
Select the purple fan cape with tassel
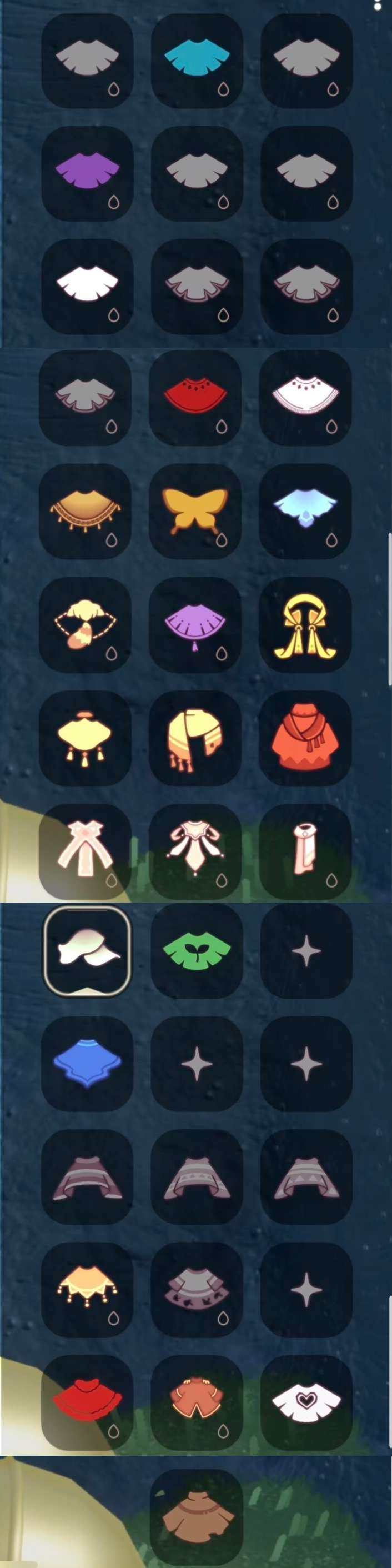click(x=196, y=624)
